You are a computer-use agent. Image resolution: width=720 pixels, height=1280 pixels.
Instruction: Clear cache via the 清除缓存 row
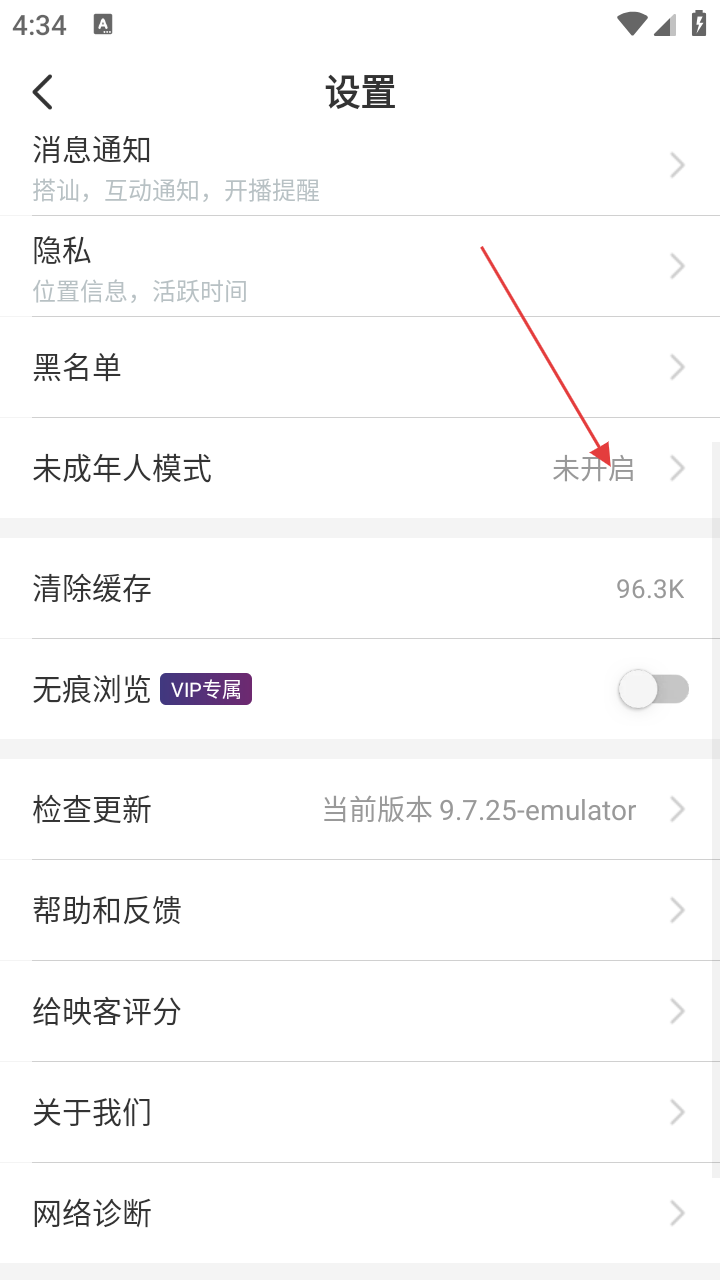point(360,589)
